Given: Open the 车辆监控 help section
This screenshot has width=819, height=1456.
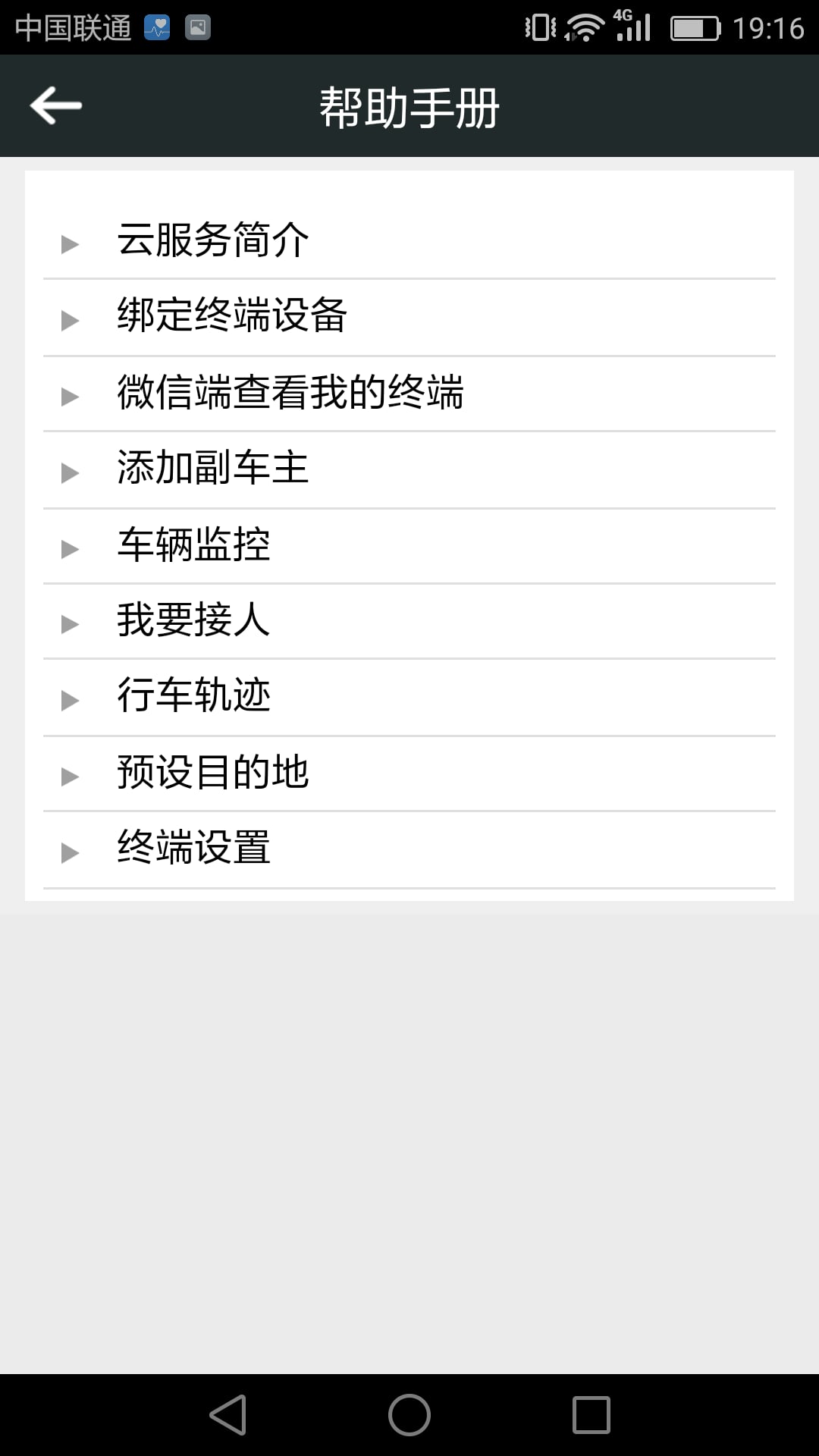Looking at the screenshot, I should tap(409, 546).
